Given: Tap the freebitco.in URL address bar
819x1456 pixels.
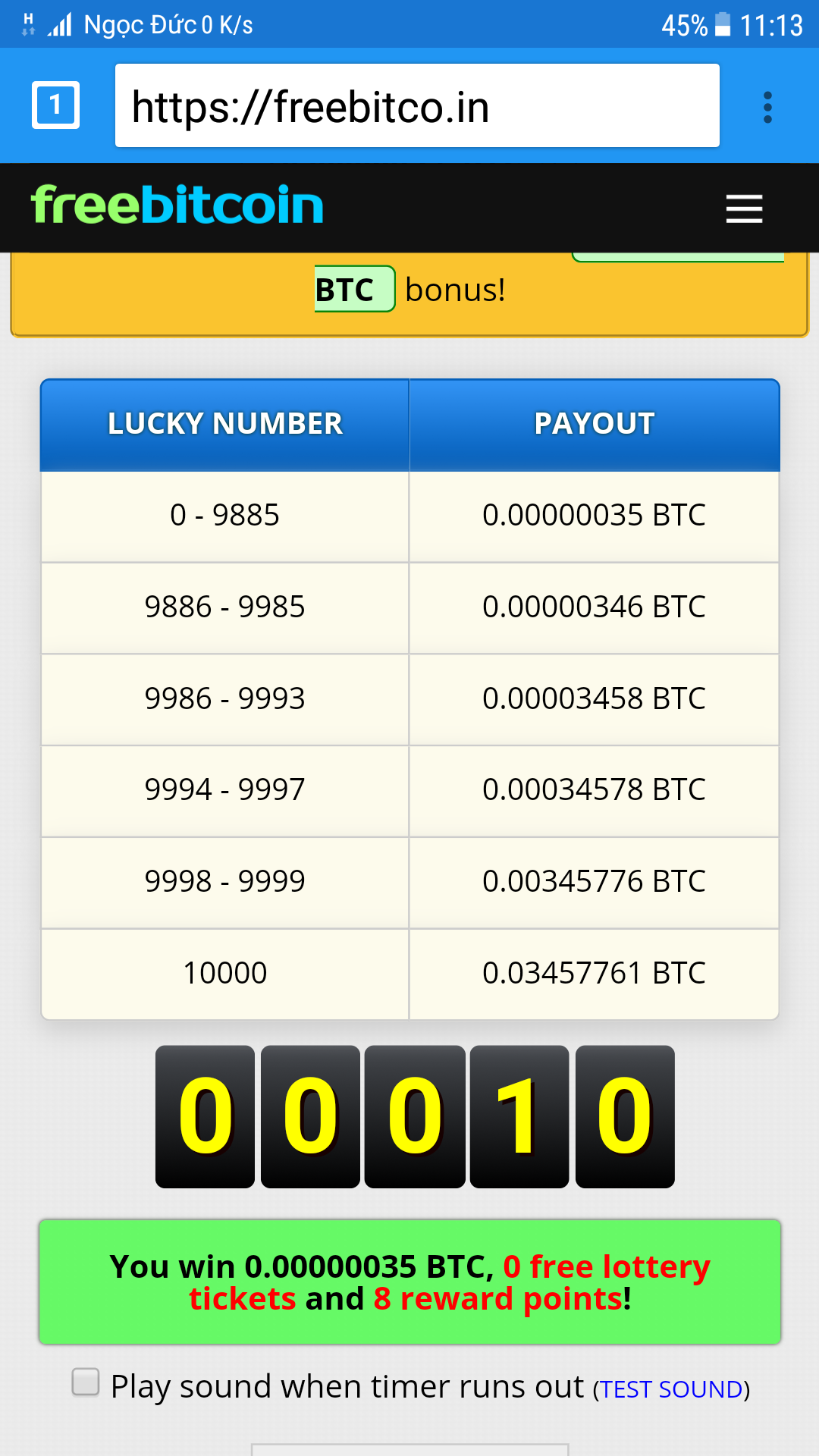Looking at the screenshot, I should tap(417, 105).
